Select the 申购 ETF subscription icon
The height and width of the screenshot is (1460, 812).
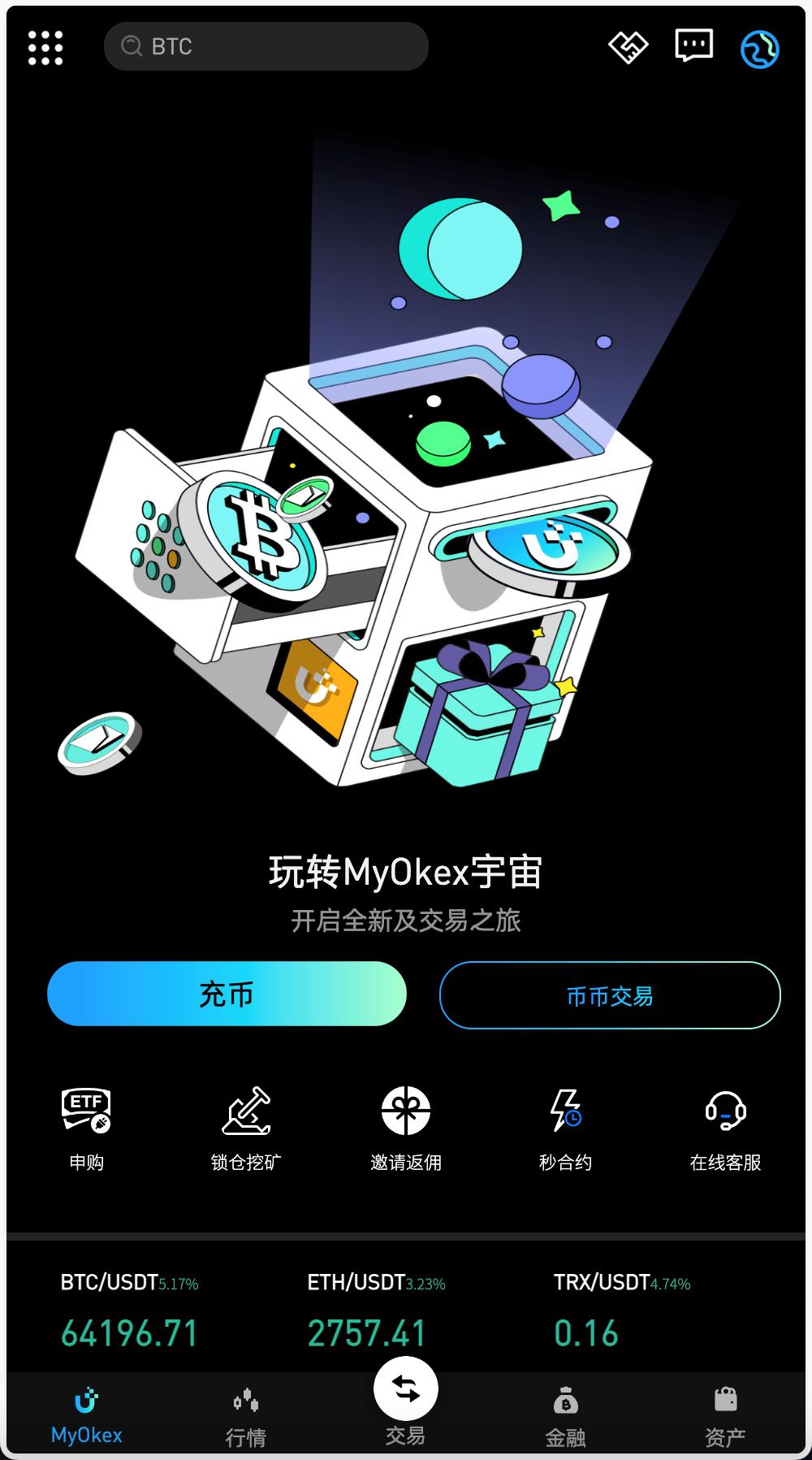click(x=84, y=1127)
